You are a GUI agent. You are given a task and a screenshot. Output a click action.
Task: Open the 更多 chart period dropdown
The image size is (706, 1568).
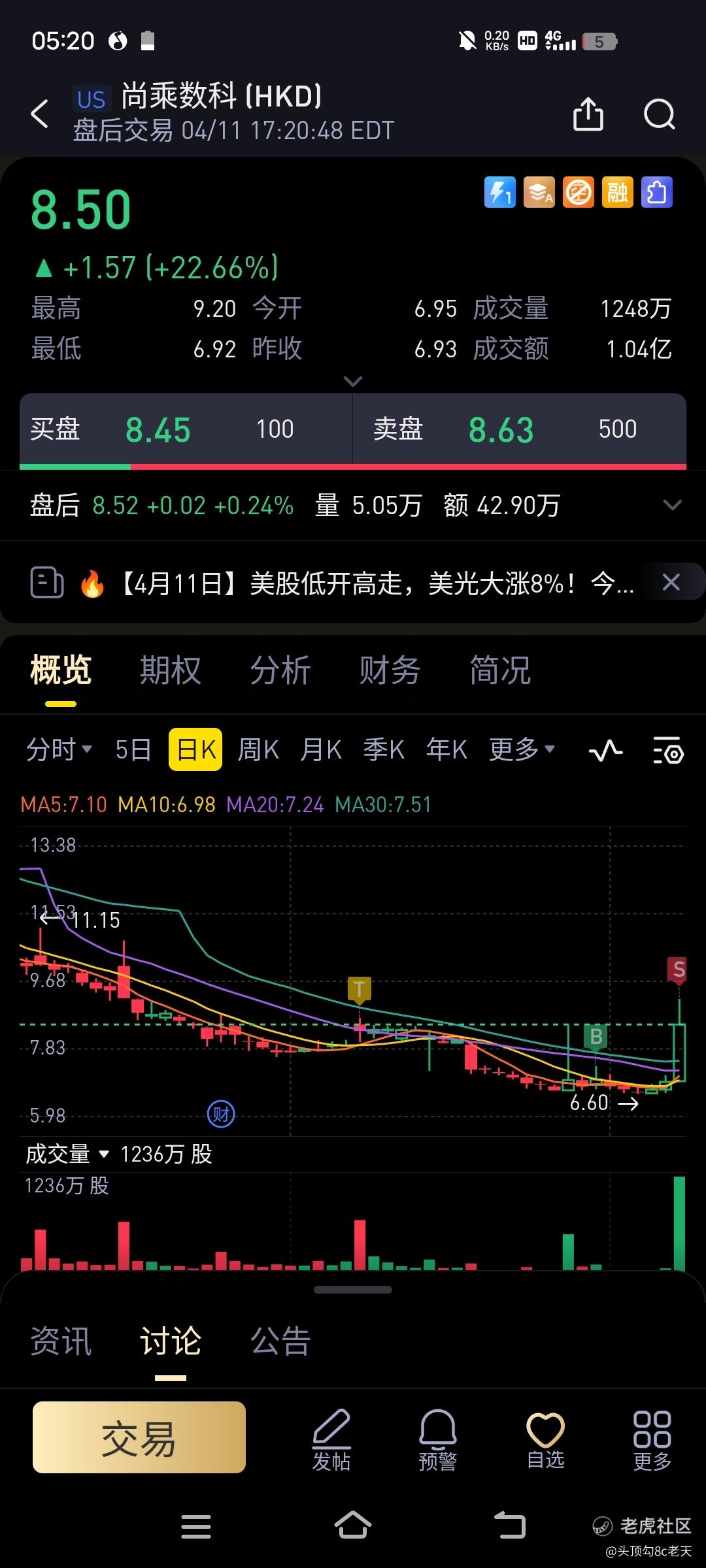[522, 749]
